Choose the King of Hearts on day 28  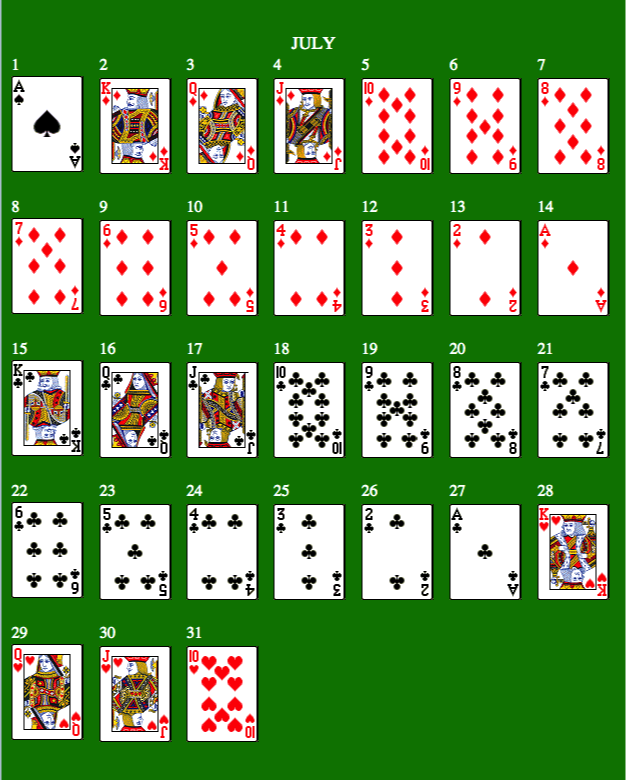point(573,551)
